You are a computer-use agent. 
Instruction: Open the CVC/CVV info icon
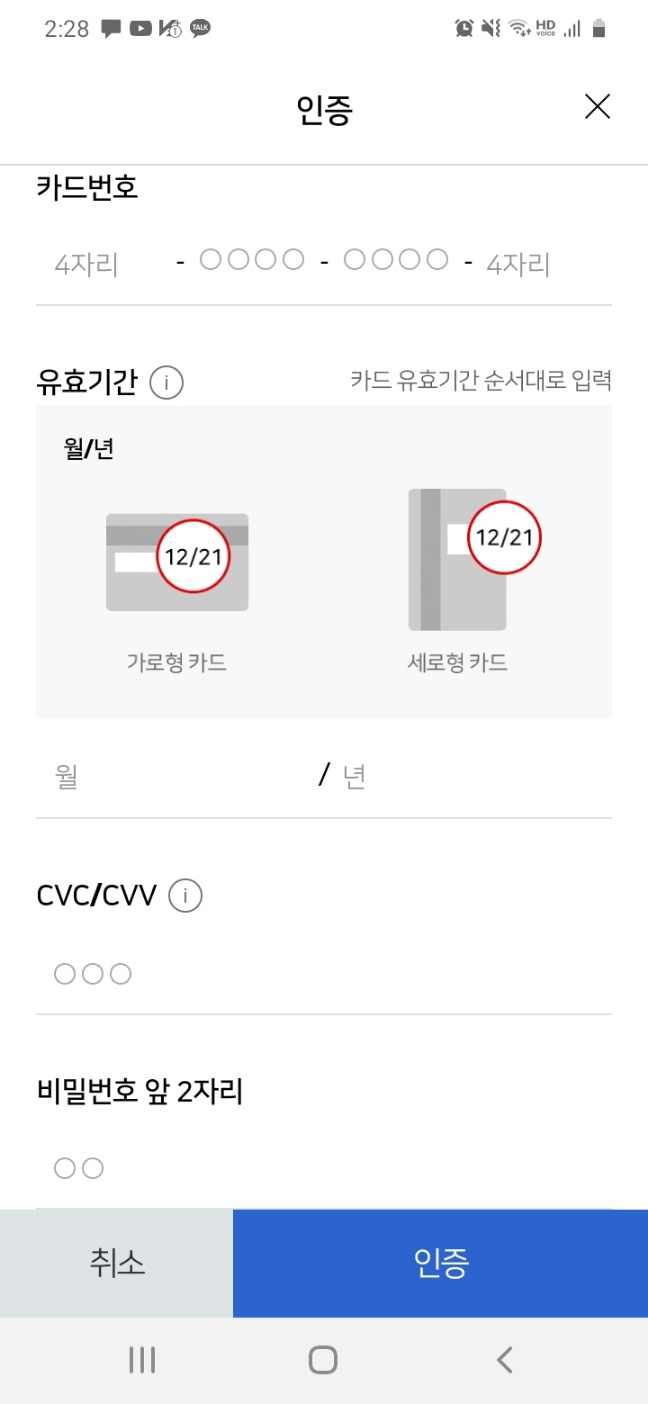click(185, 896)
